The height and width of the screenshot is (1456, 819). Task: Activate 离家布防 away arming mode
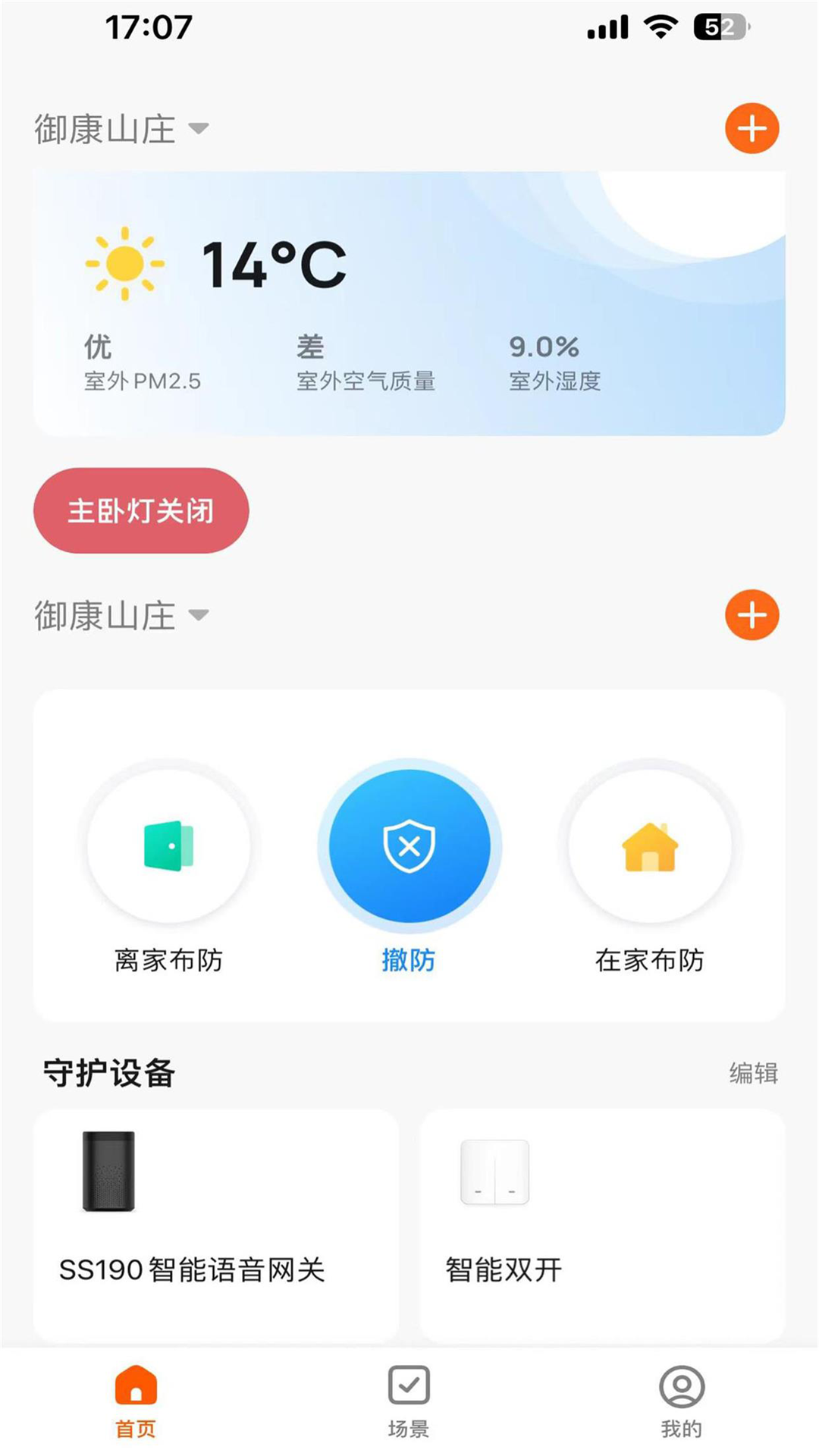tap(168, 846)
